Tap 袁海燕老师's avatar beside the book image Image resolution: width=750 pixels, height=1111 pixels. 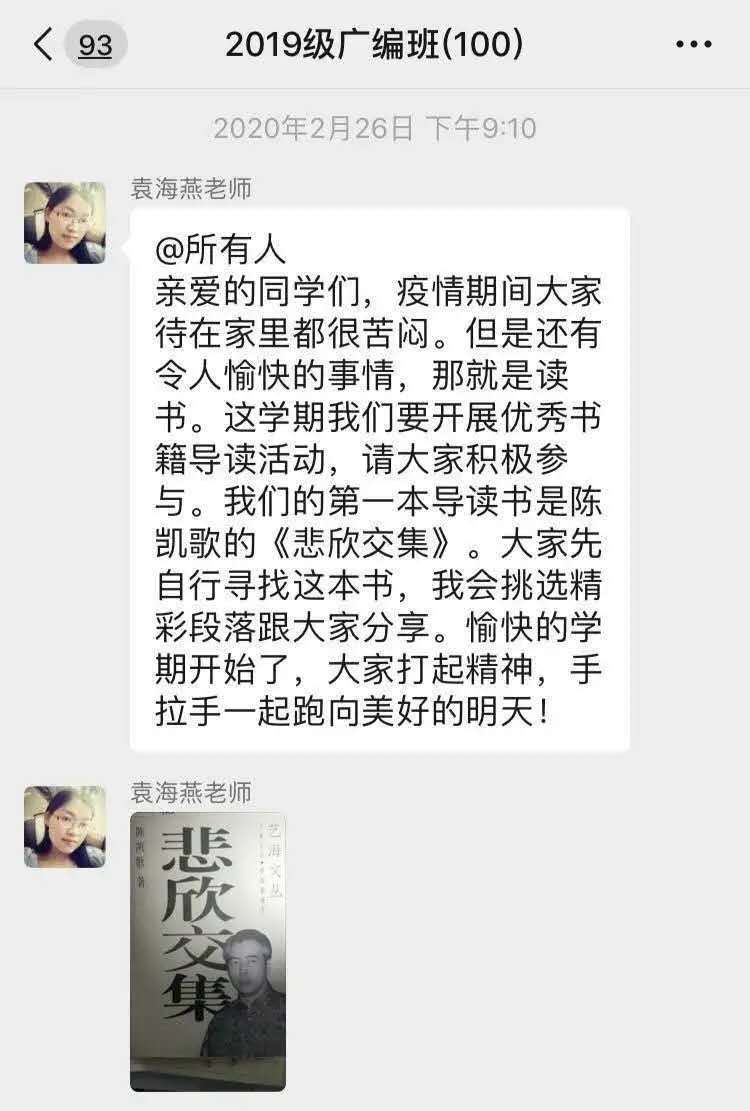coord(65,827)
